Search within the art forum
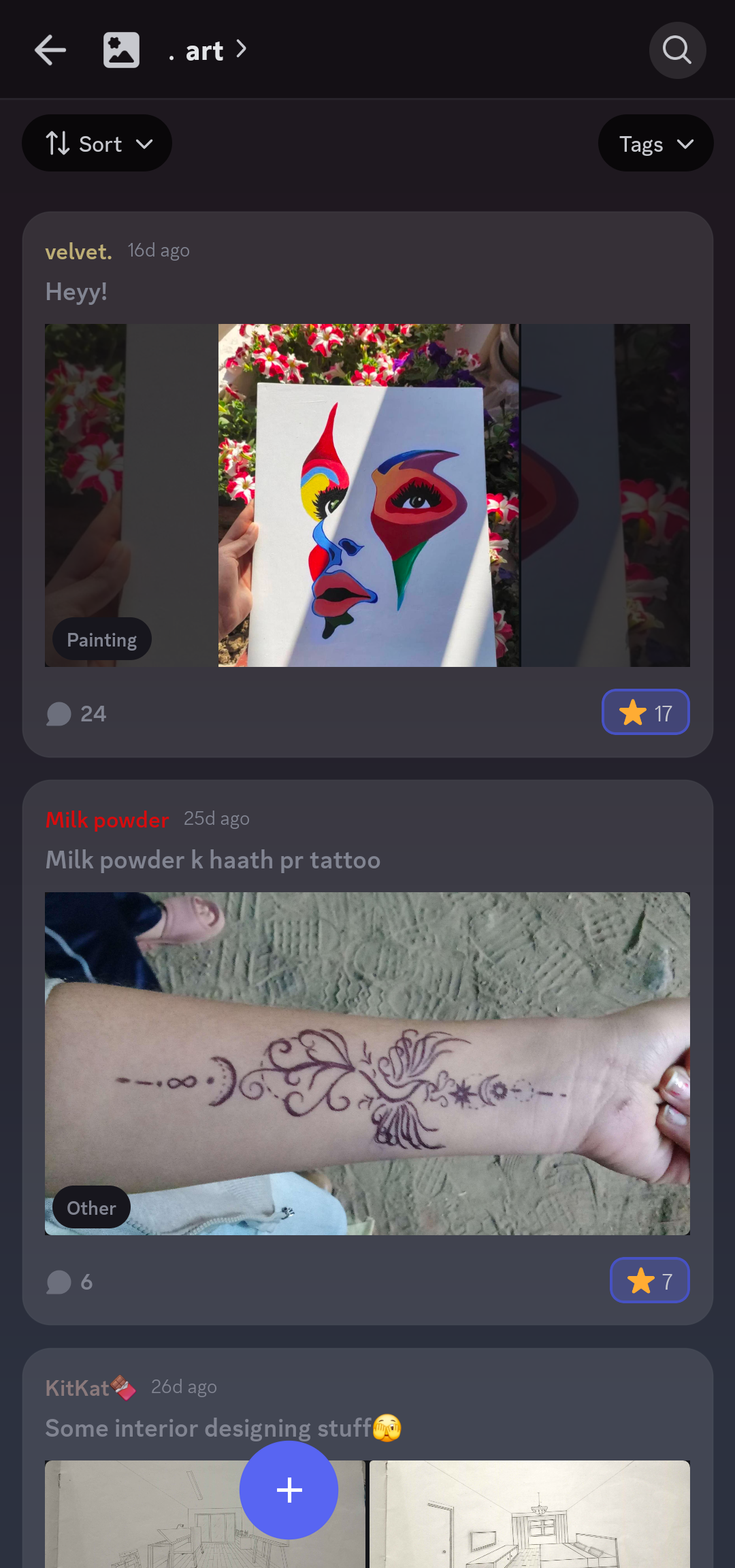735x1568 pixels. [x=676, y=50]
